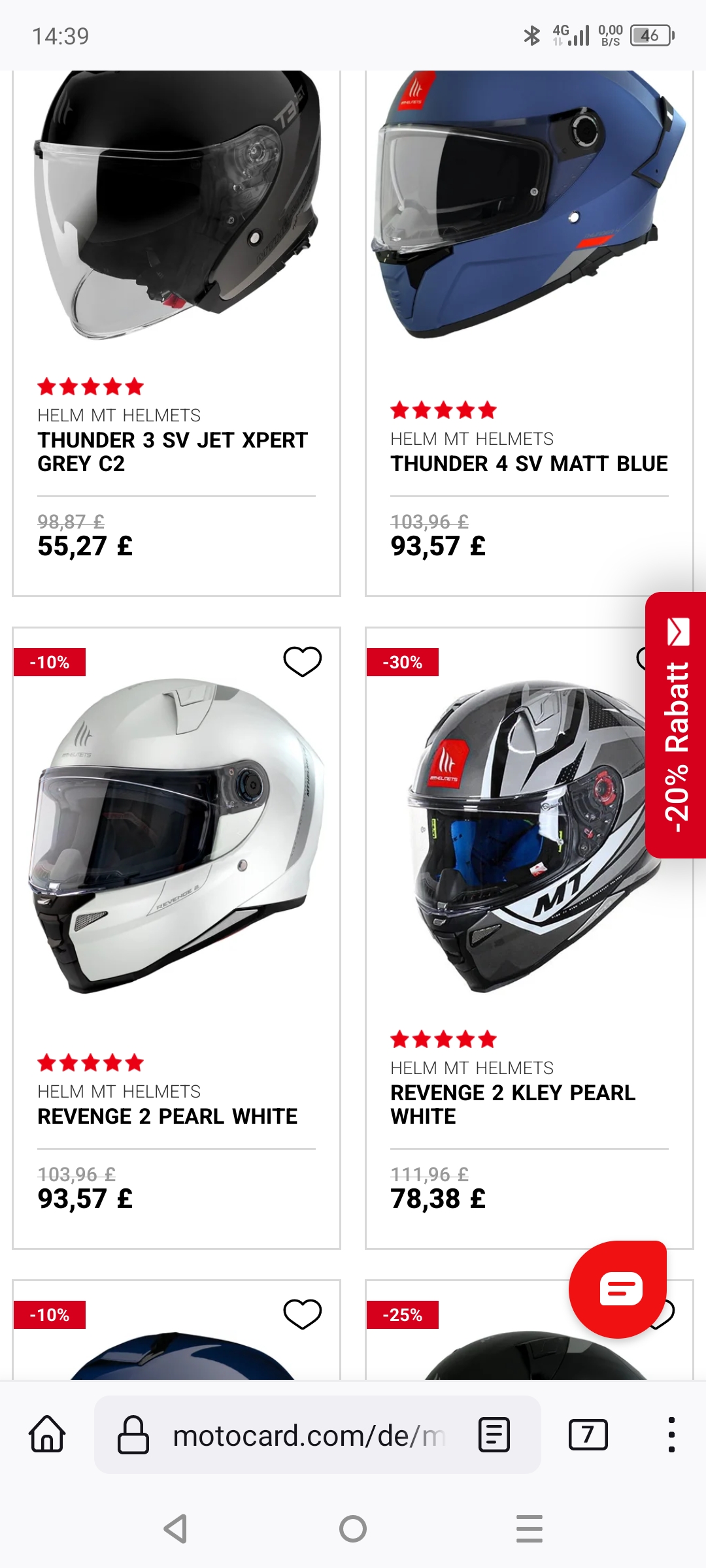Add Revenge 2 Pearl White to wishlist
This screenshot has height=1568, width=706.
(x=302, y=661)
